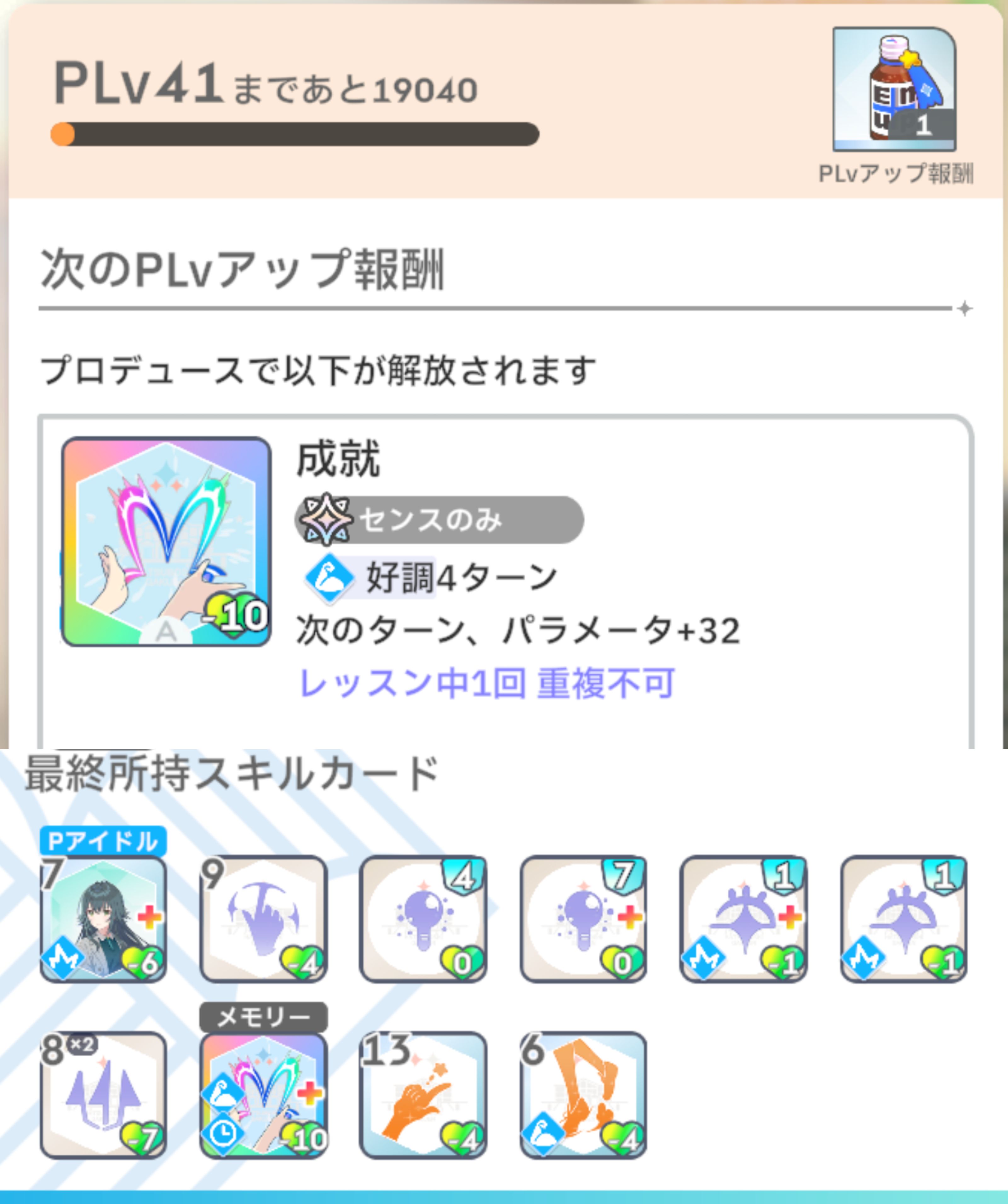1008x1204 pixels.
Task: Open the skill card numbered 8 with ×2
Action: (103, 1096)
